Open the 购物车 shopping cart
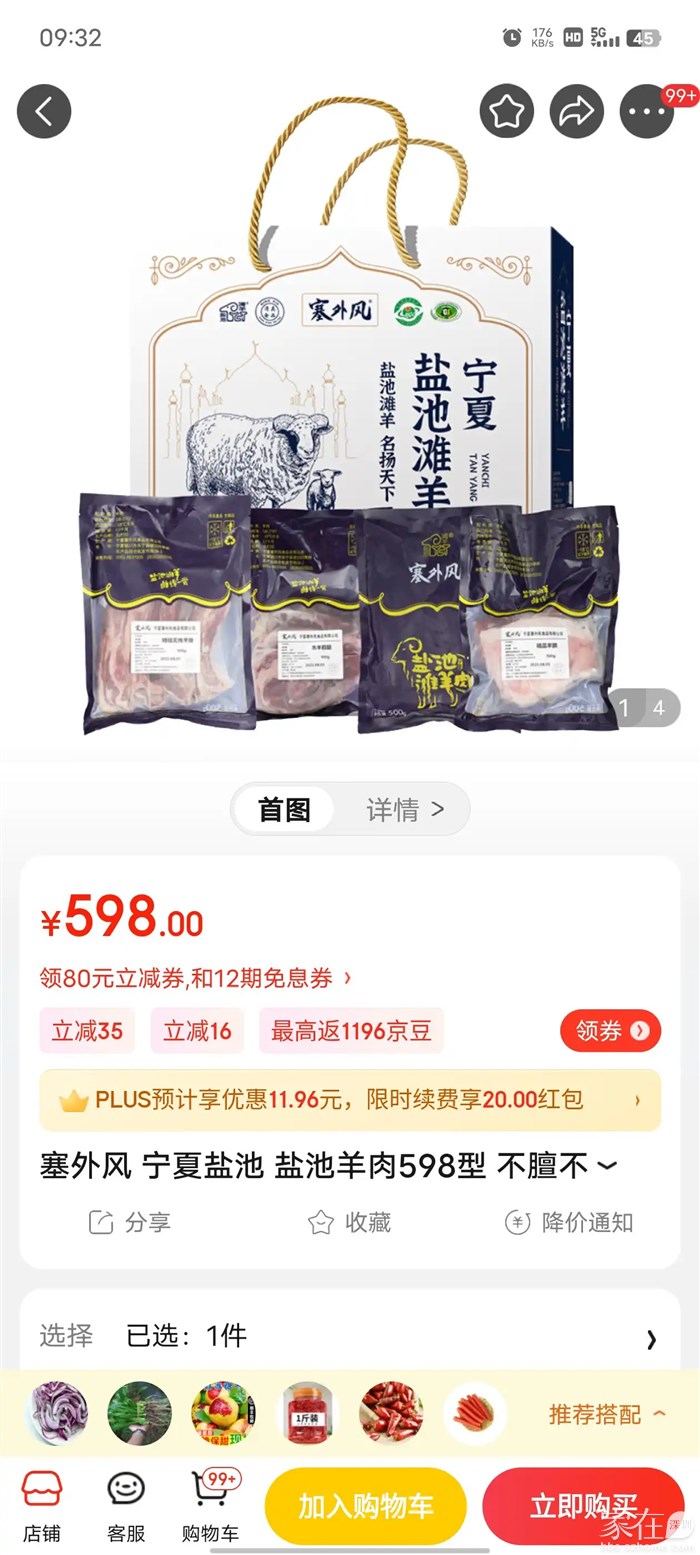Screen dimensions: 700x1555 pos(211,1505)
